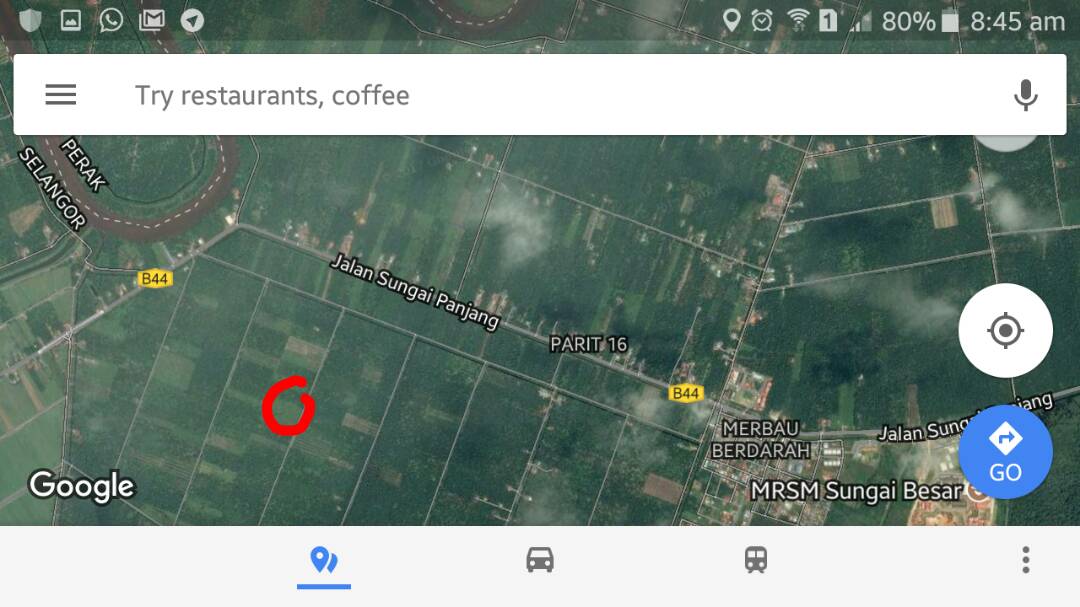Switch to the Driving tab

pyautogui.click(x=540, y=560)
